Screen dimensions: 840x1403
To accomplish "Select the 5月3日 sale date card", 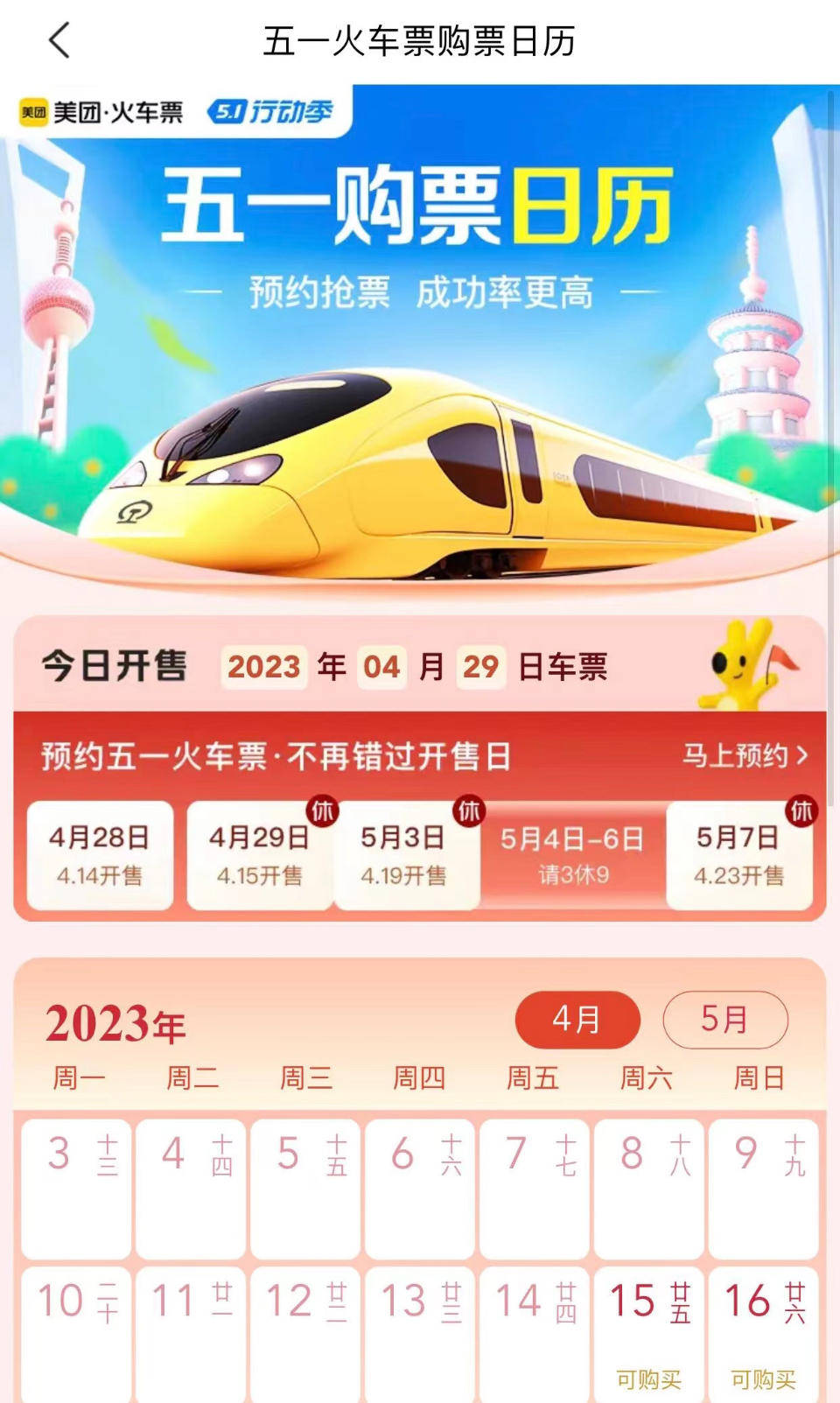I will point(404,855).
